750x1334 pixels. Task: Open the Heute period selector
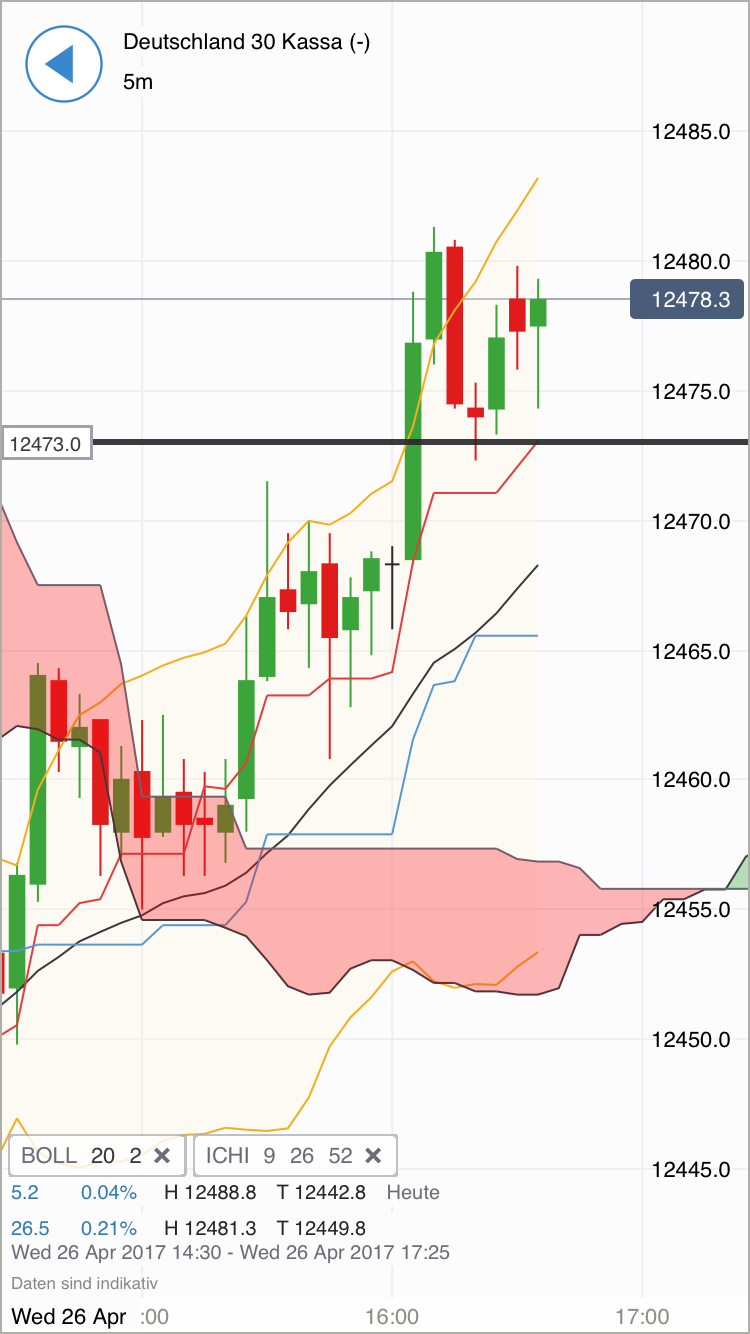(x=413, y=1192)
